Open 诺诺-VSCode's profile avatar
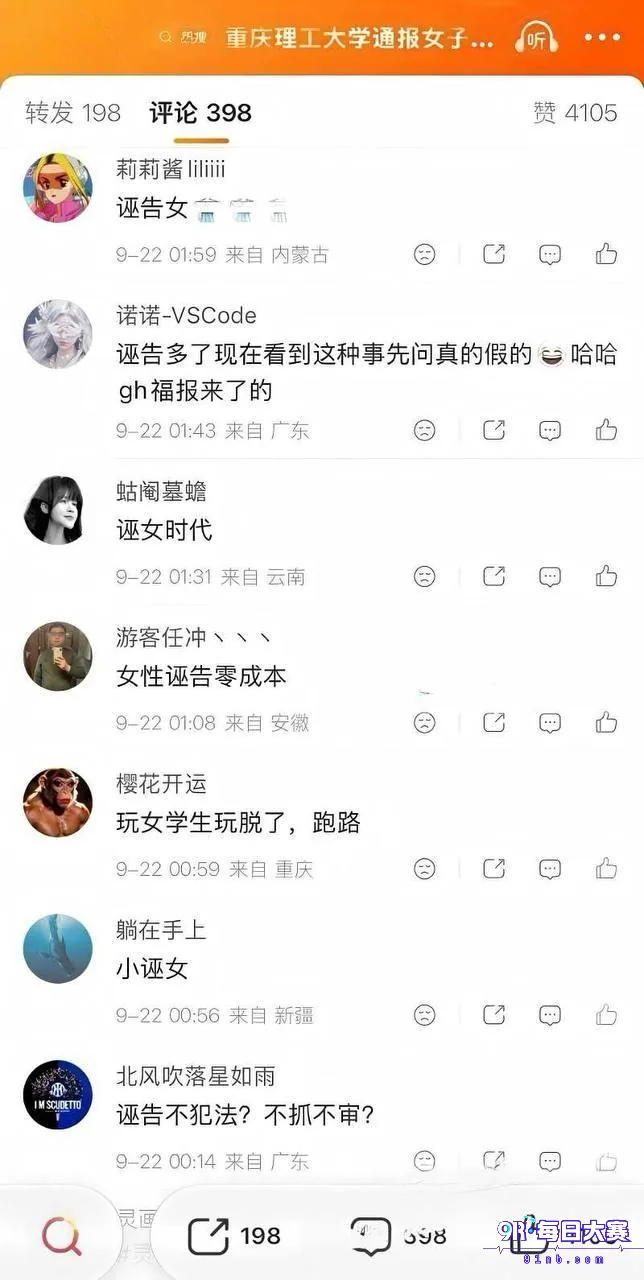Screen dimensions: 644x1280 (x=58, y=334)
